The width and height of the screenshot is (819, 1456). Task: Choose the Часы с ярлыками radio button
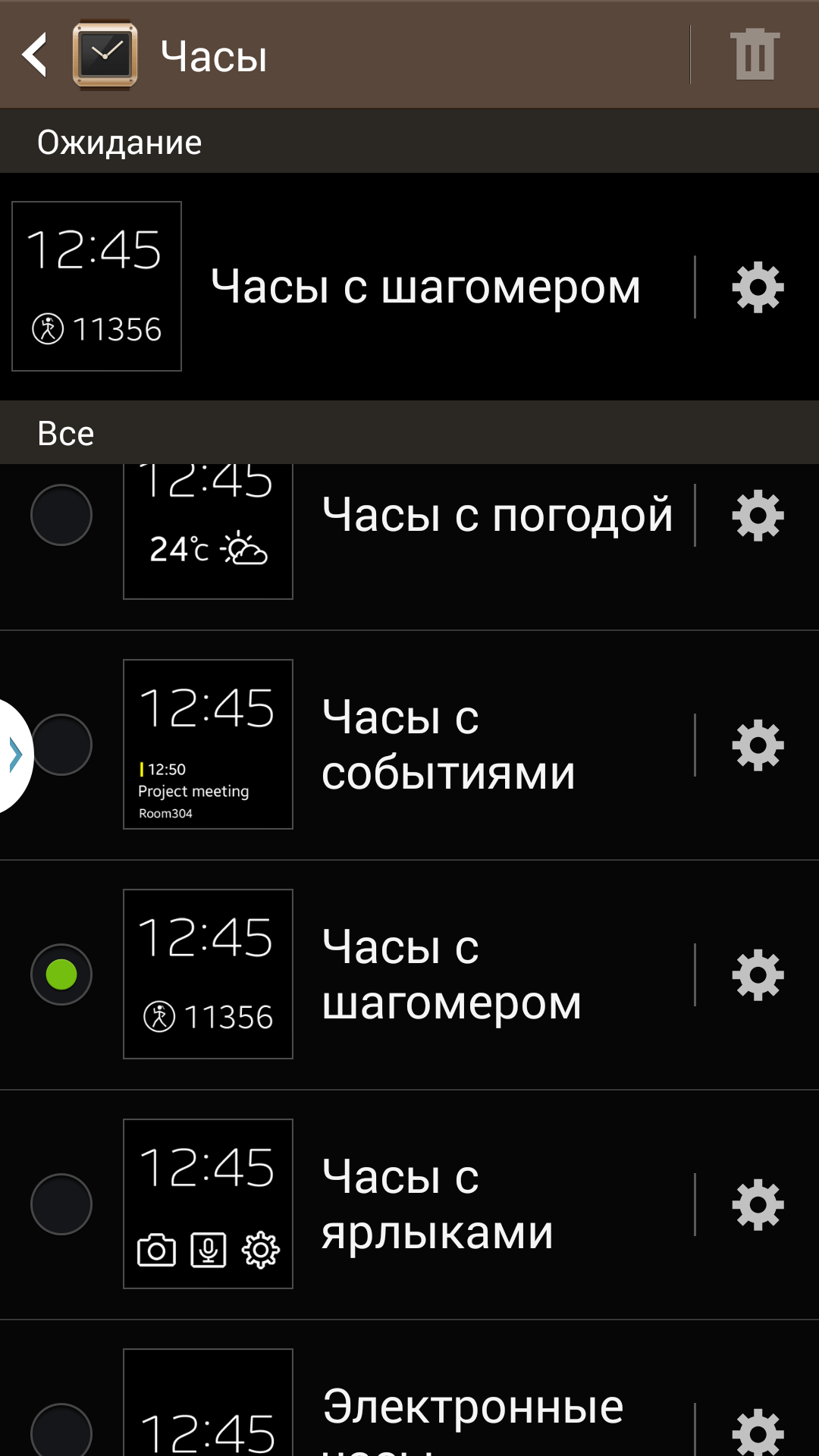click(61, 1204)
